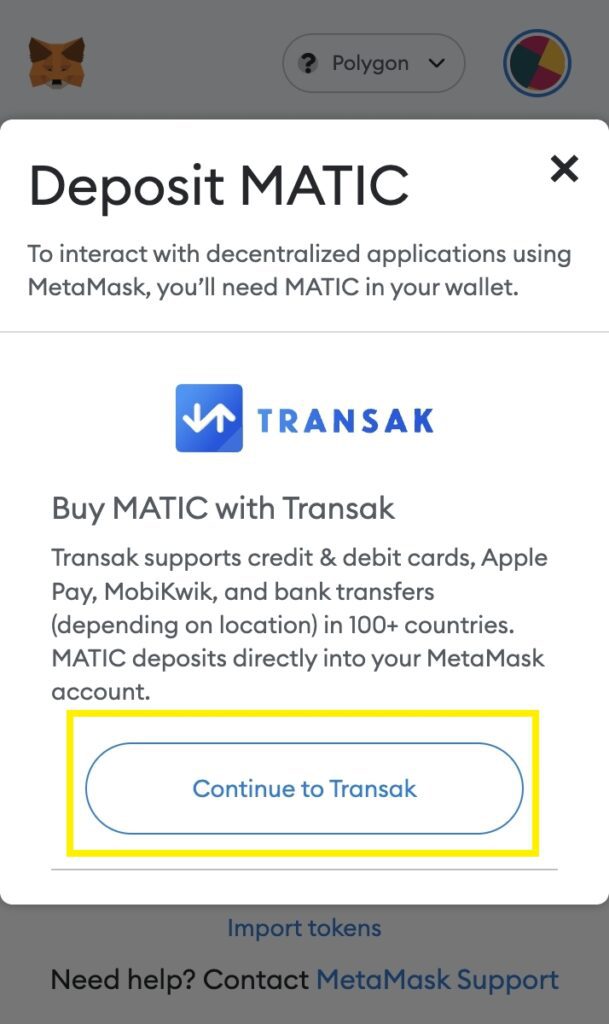Open the Polygon network dropdown
The height and width of the screenshot is (1024, 609).
pyautogui.click(x=374, y=64)
